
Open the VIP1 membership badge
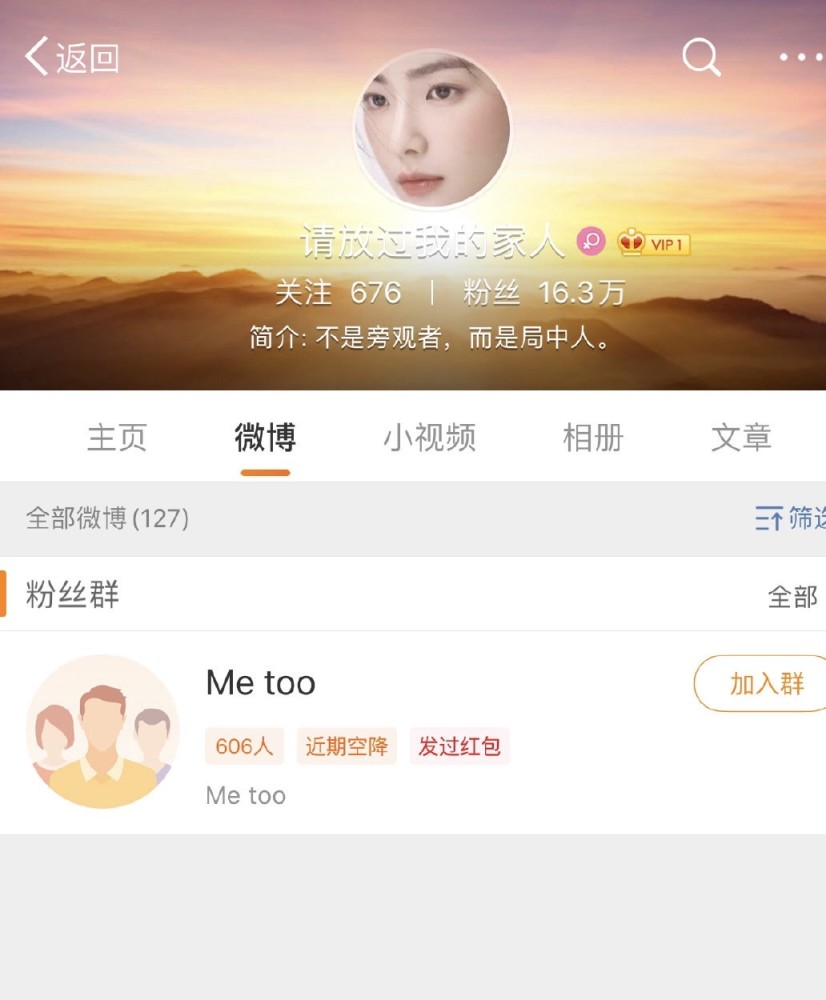(x=654, y=243)
